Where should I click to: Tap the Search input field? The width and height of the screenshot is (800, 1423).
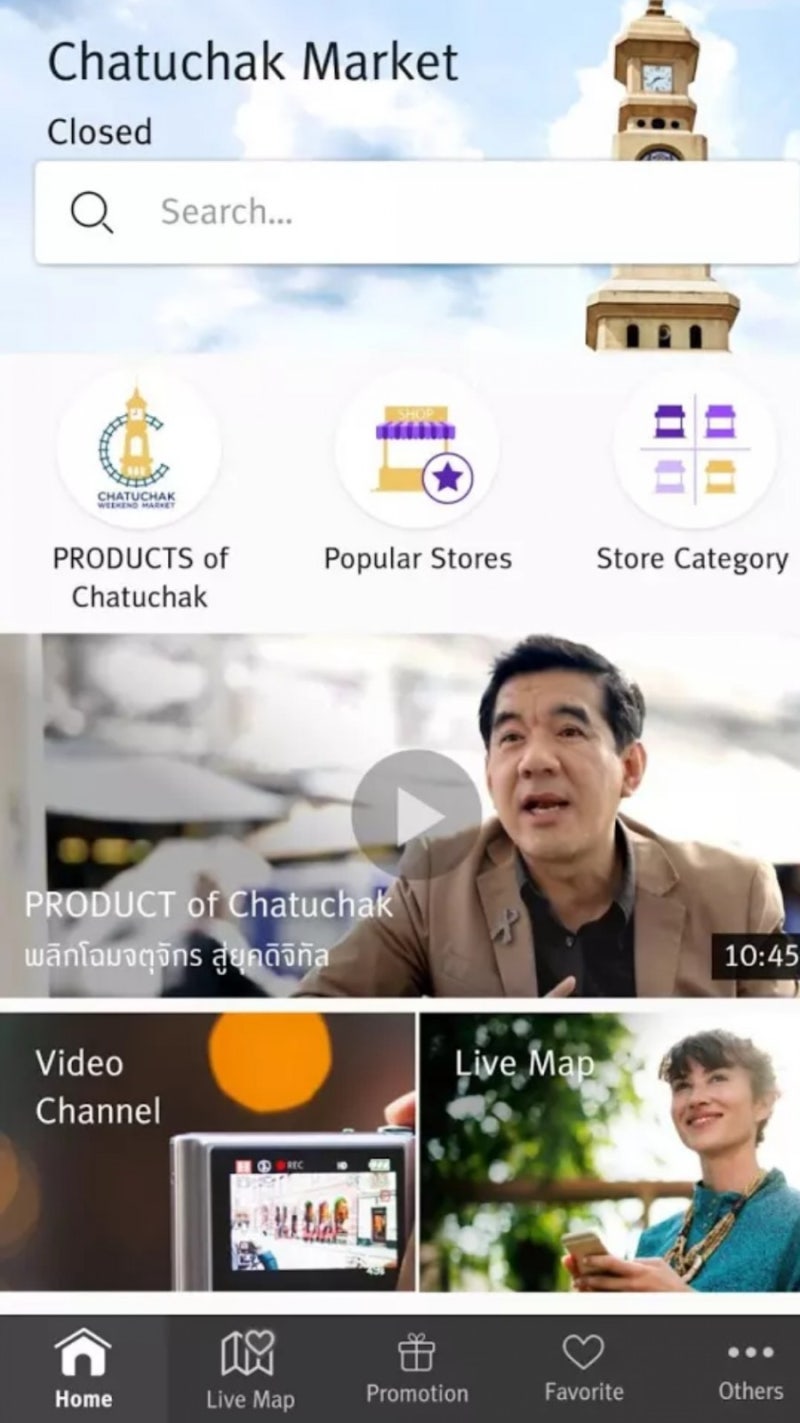pyautogui.click(x=400, y=212)
